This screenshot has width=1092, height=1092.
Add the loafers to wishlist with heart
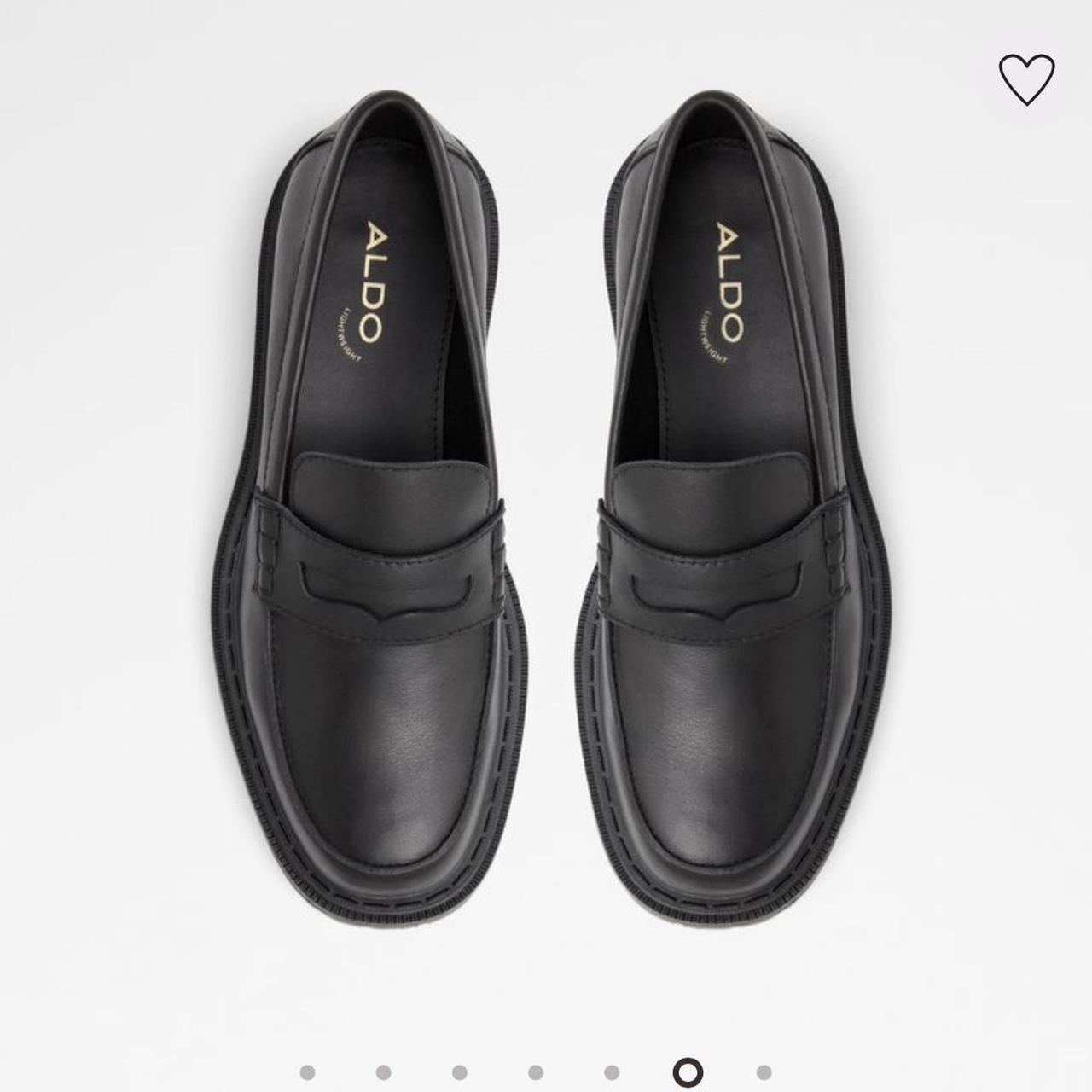(1026, 79)
